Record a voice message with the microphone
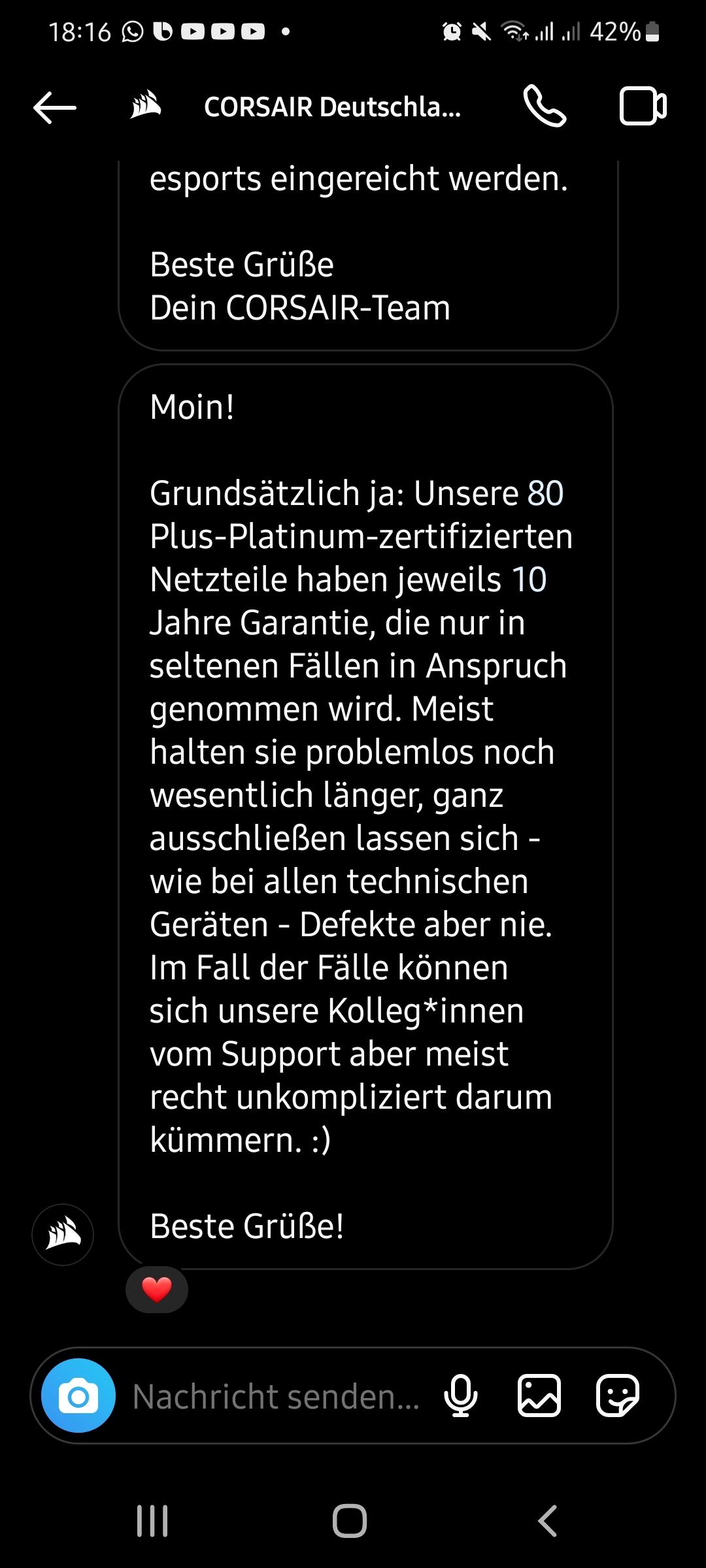Image resolution: width=706 pixels, height=1568 pixels. tap(461, 1396)
